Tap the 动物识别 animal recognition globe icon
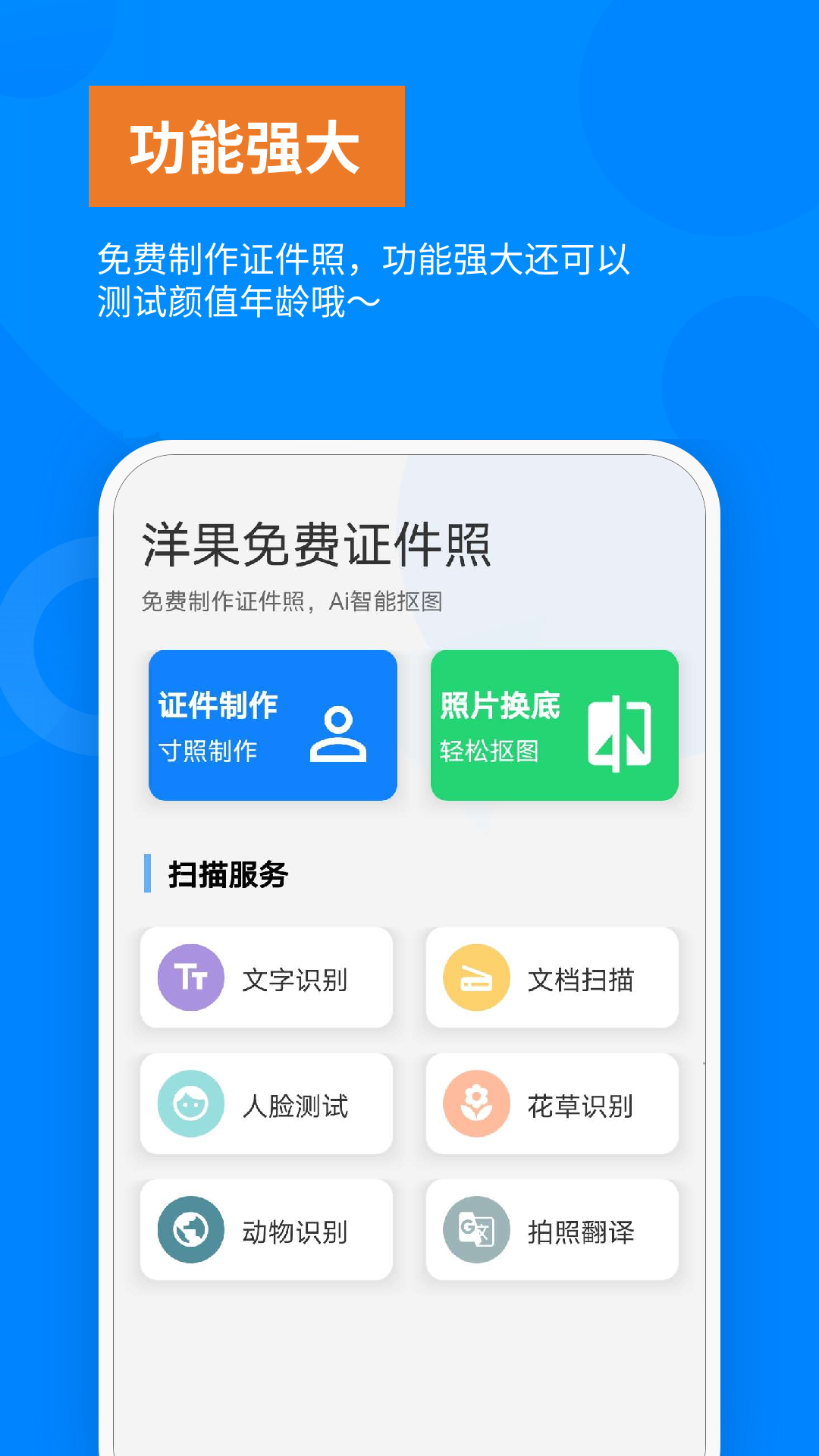Image resolution: width=819 pixels, height=1456 pixels. coord(191,1230)
